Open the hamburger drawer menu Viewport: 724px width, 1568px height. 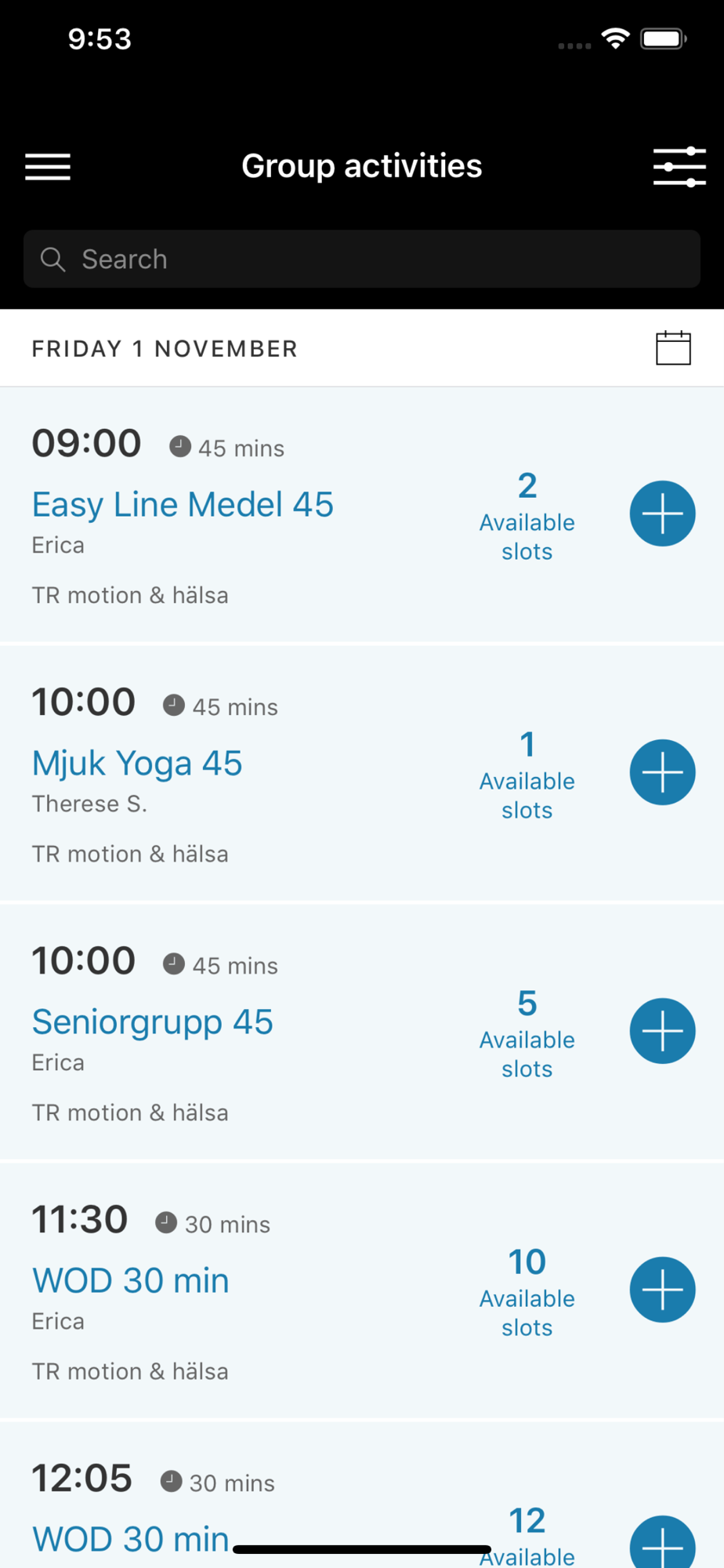point(48,166)
